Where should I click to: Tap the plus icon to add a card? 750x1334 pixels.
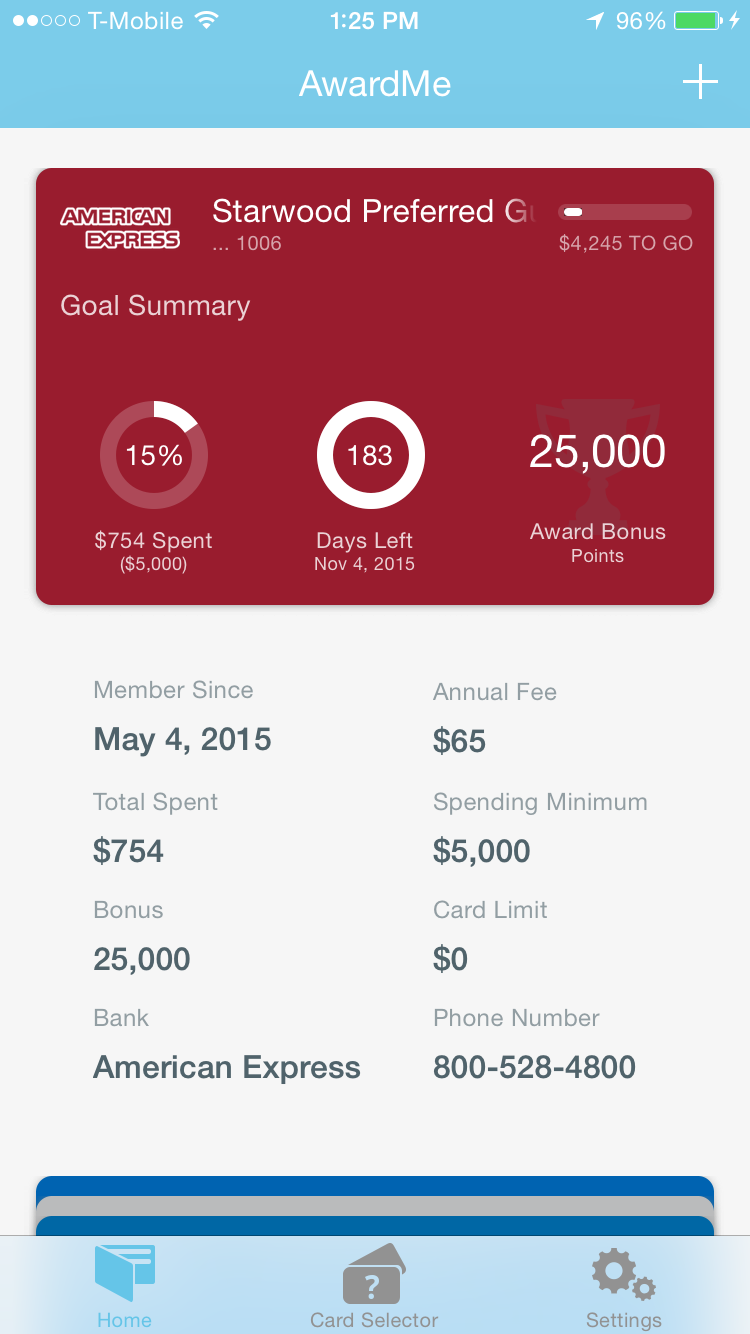tap(700, 83)
